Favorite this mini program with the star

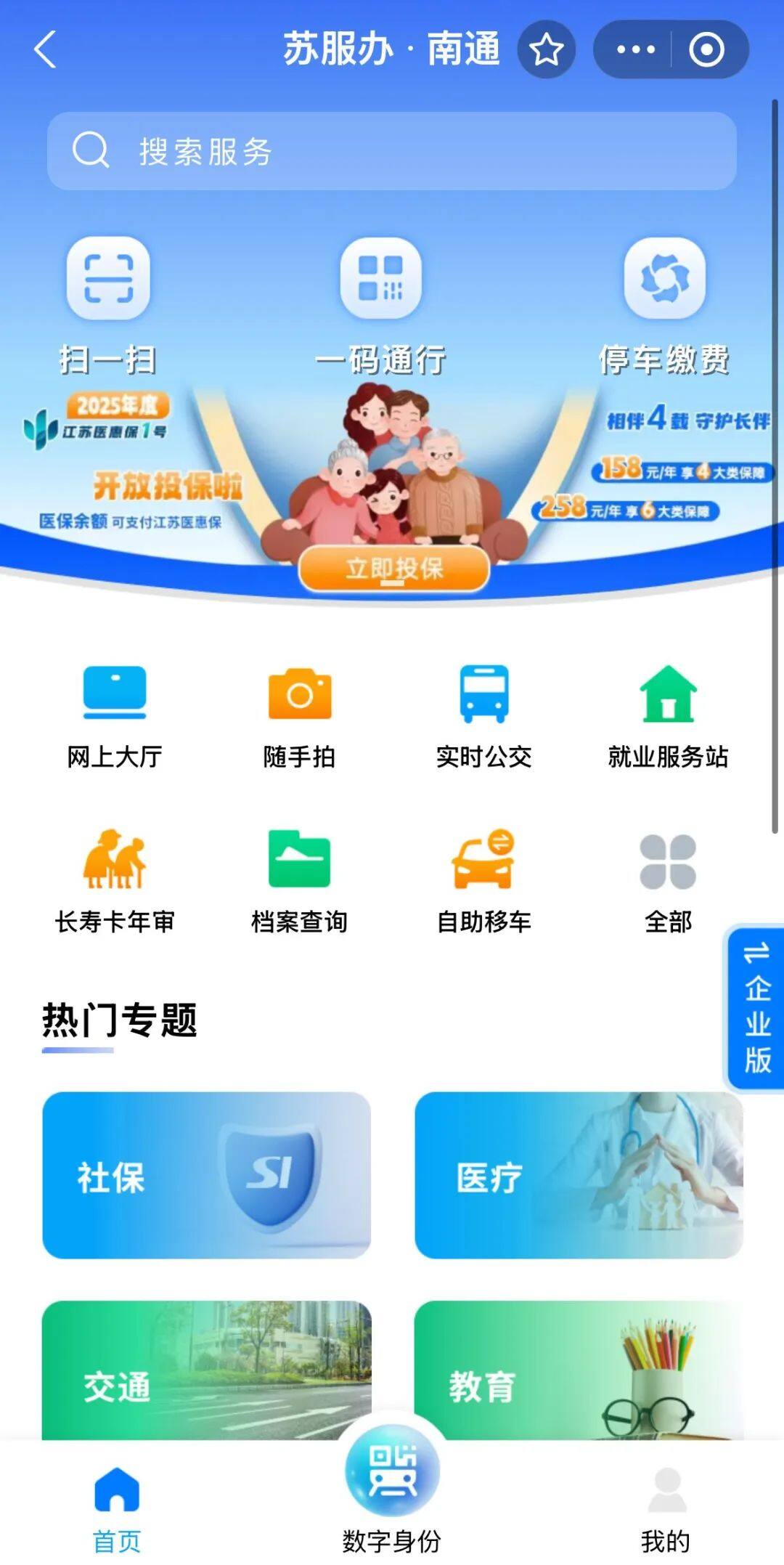click(546, 49)
